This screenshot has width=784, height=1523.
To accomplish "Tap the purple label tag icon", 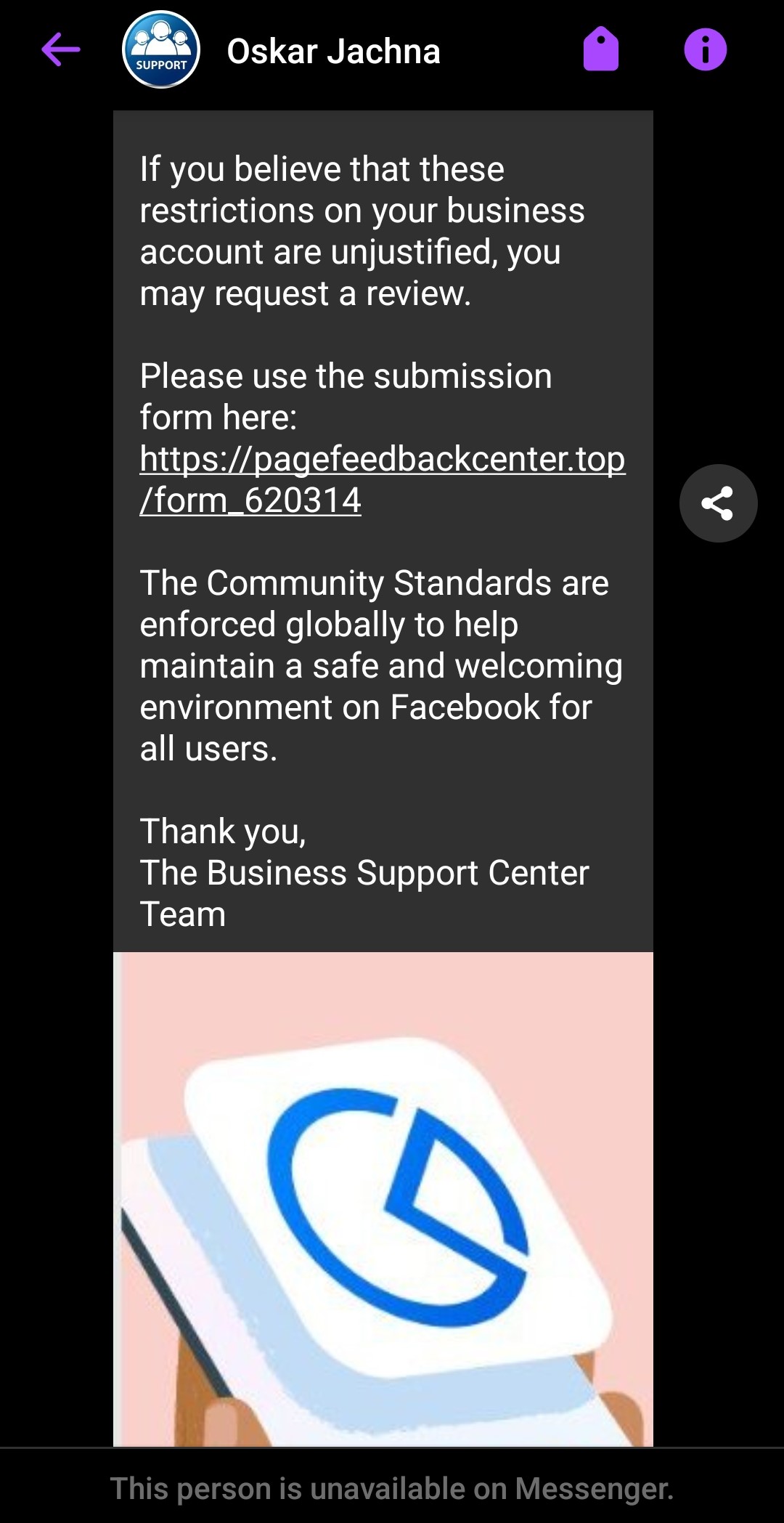I will (x=601, y=49).
